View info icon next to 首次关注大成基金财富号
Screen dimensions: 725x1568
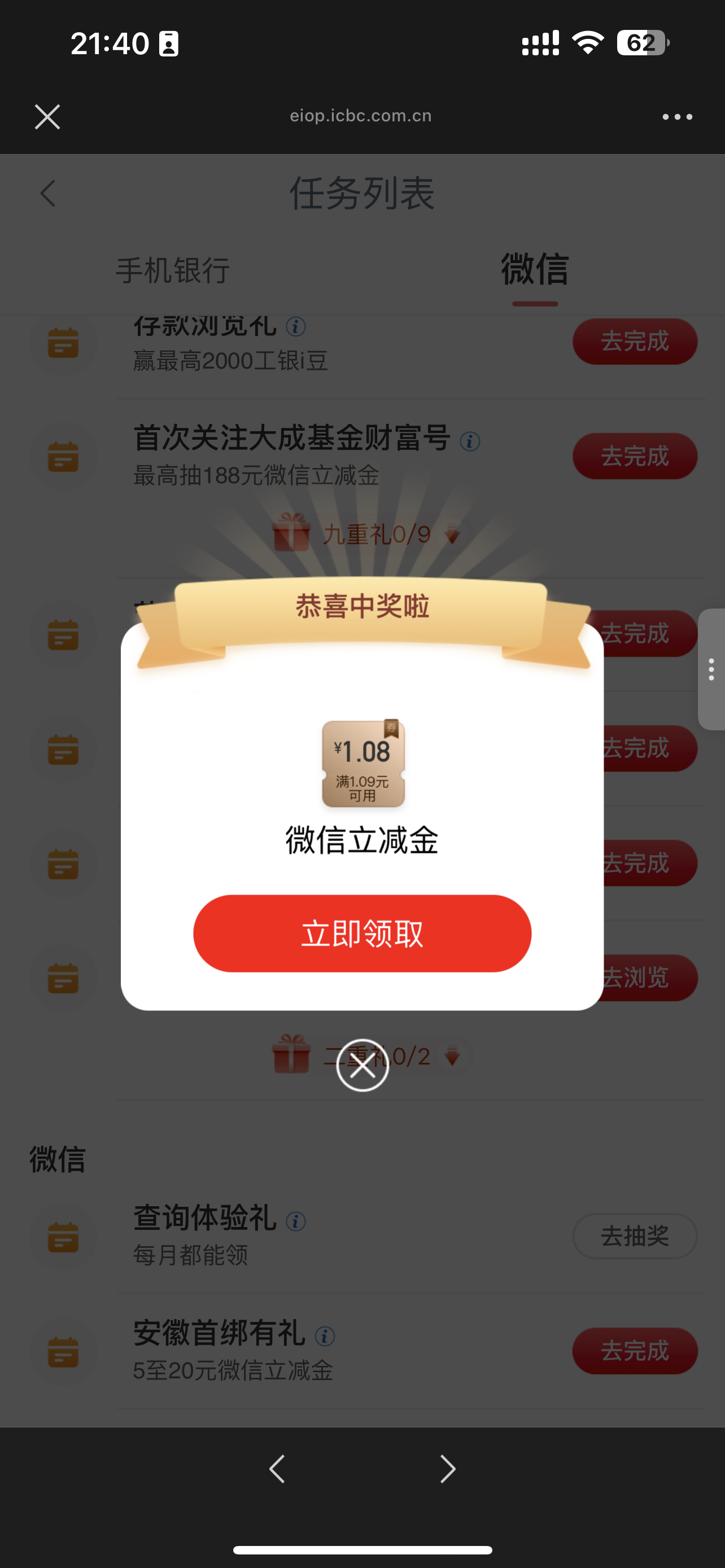[x=470, y=441]
